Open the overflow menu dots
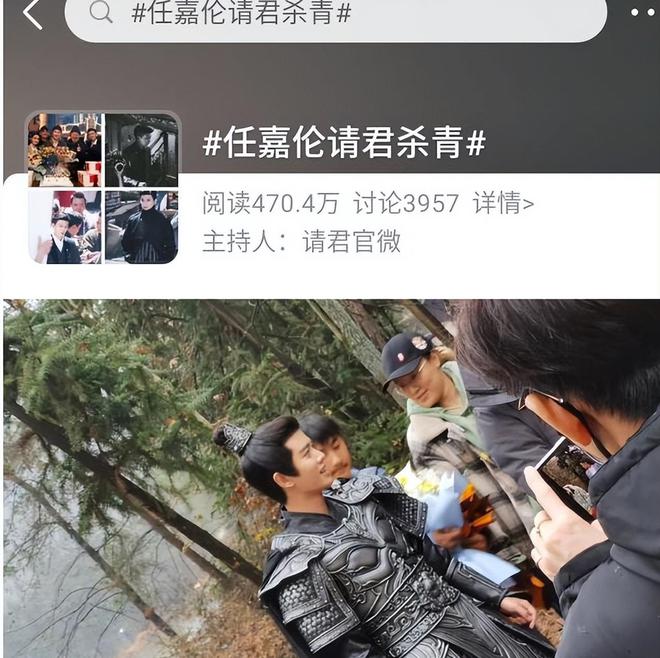The height and width of the screenshot is (658, 660). (x=643, y=13)
